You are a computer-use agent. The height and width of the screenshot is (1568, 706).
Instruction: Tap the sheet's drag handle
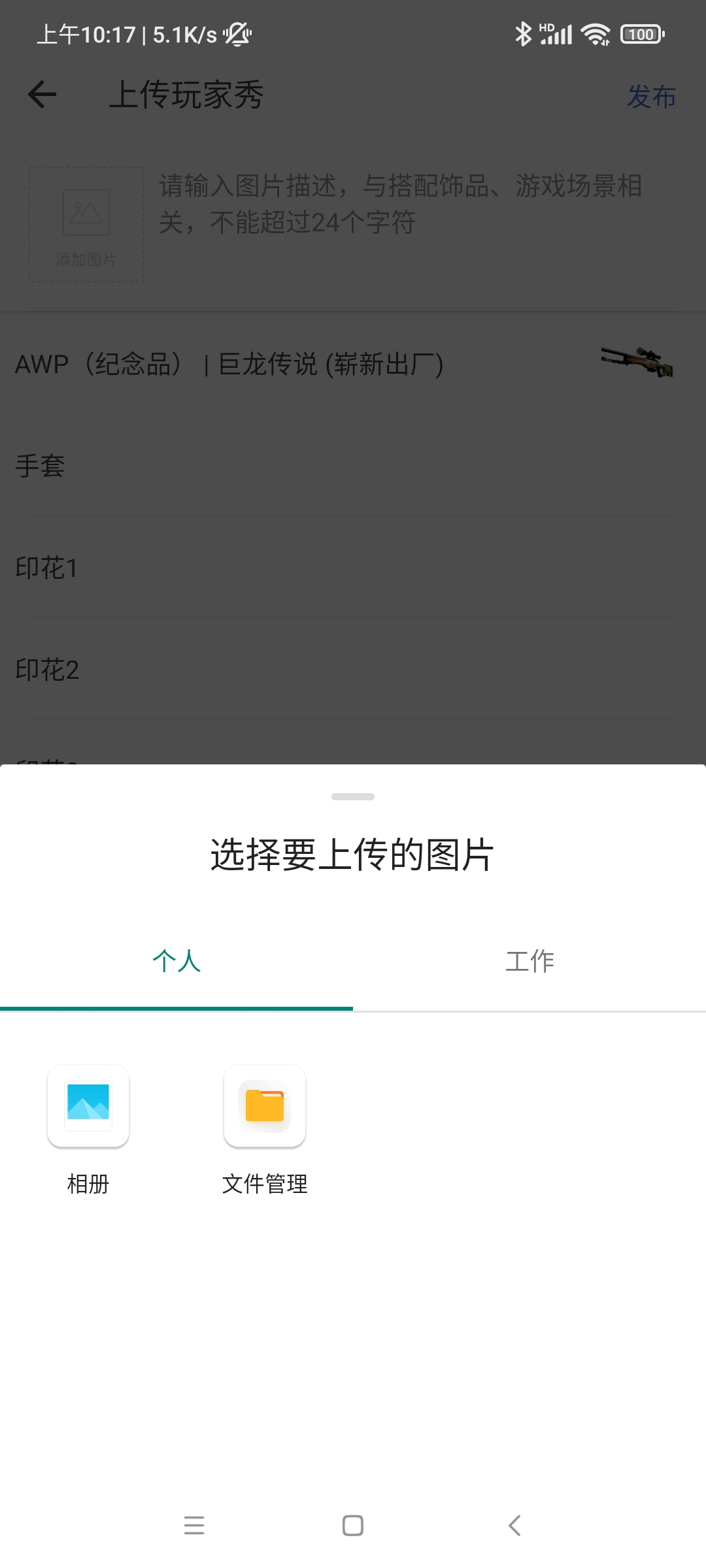click(x=353, y=796)
